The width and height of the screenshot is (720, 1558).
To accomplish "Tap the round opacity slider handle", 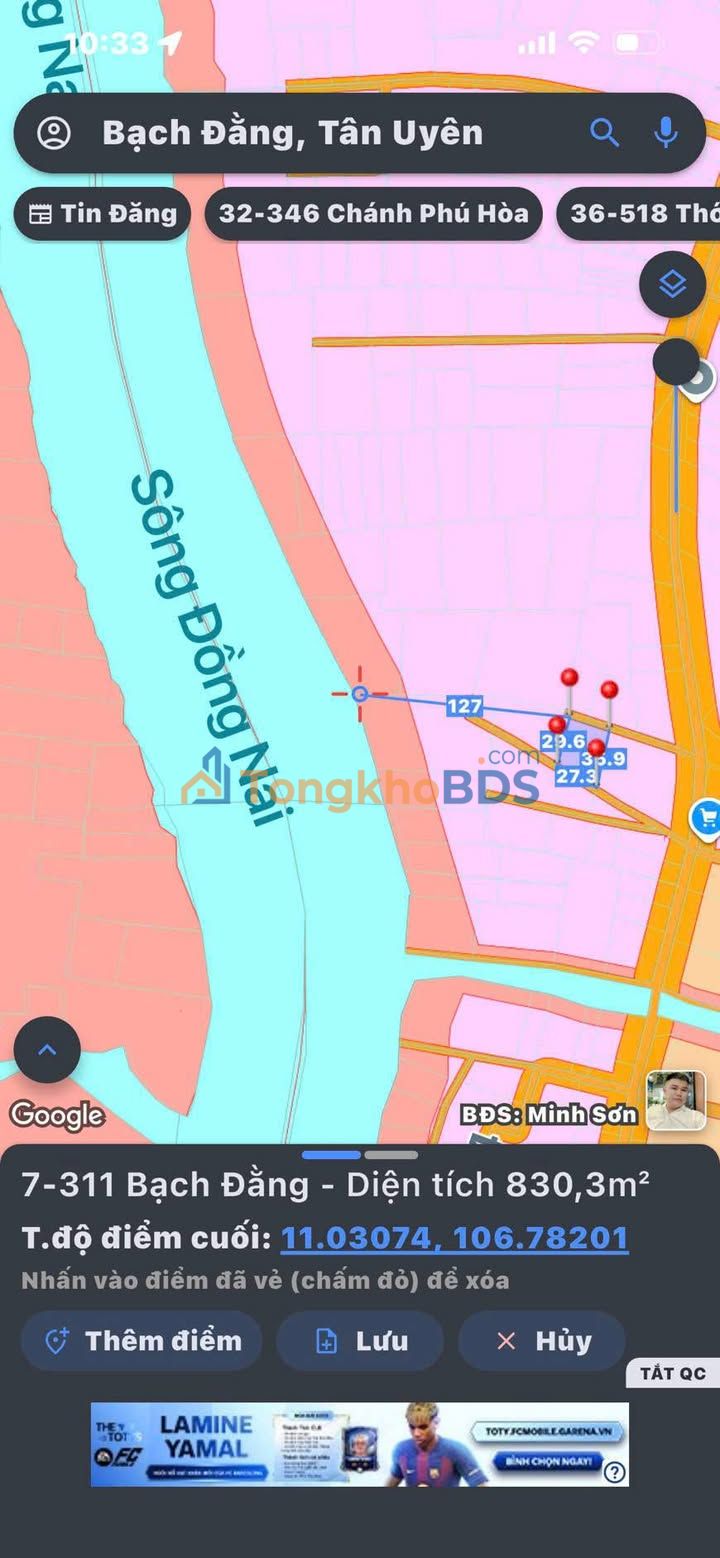I will 676,361.
